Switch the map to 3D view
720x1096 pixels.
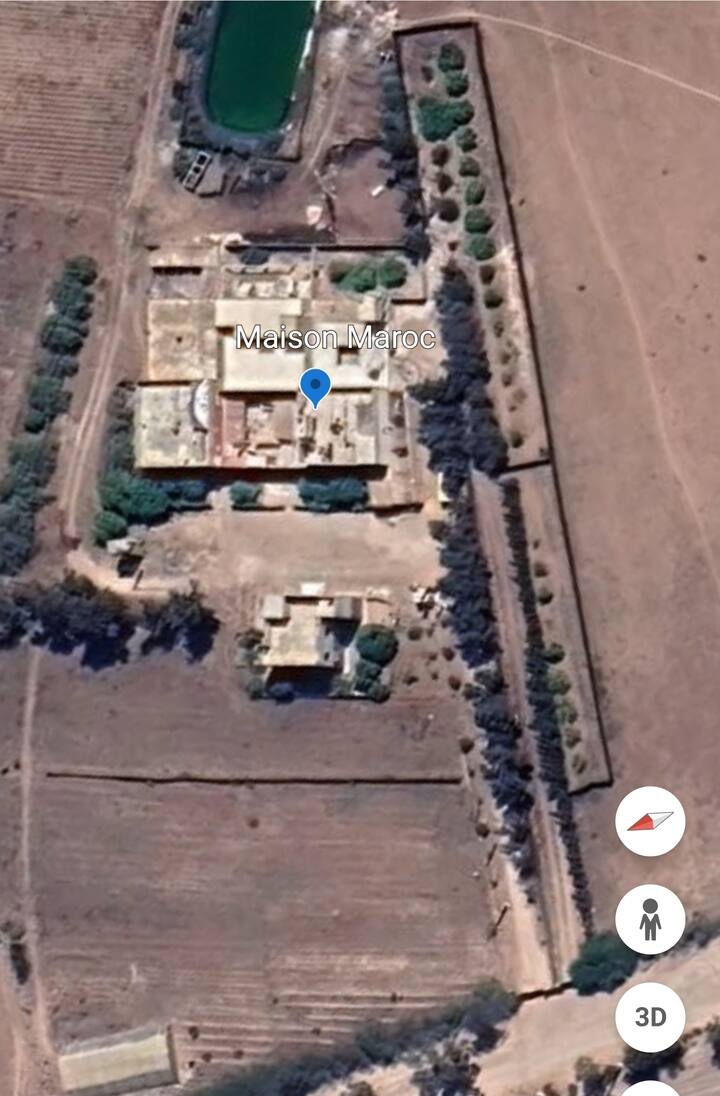650,1017
